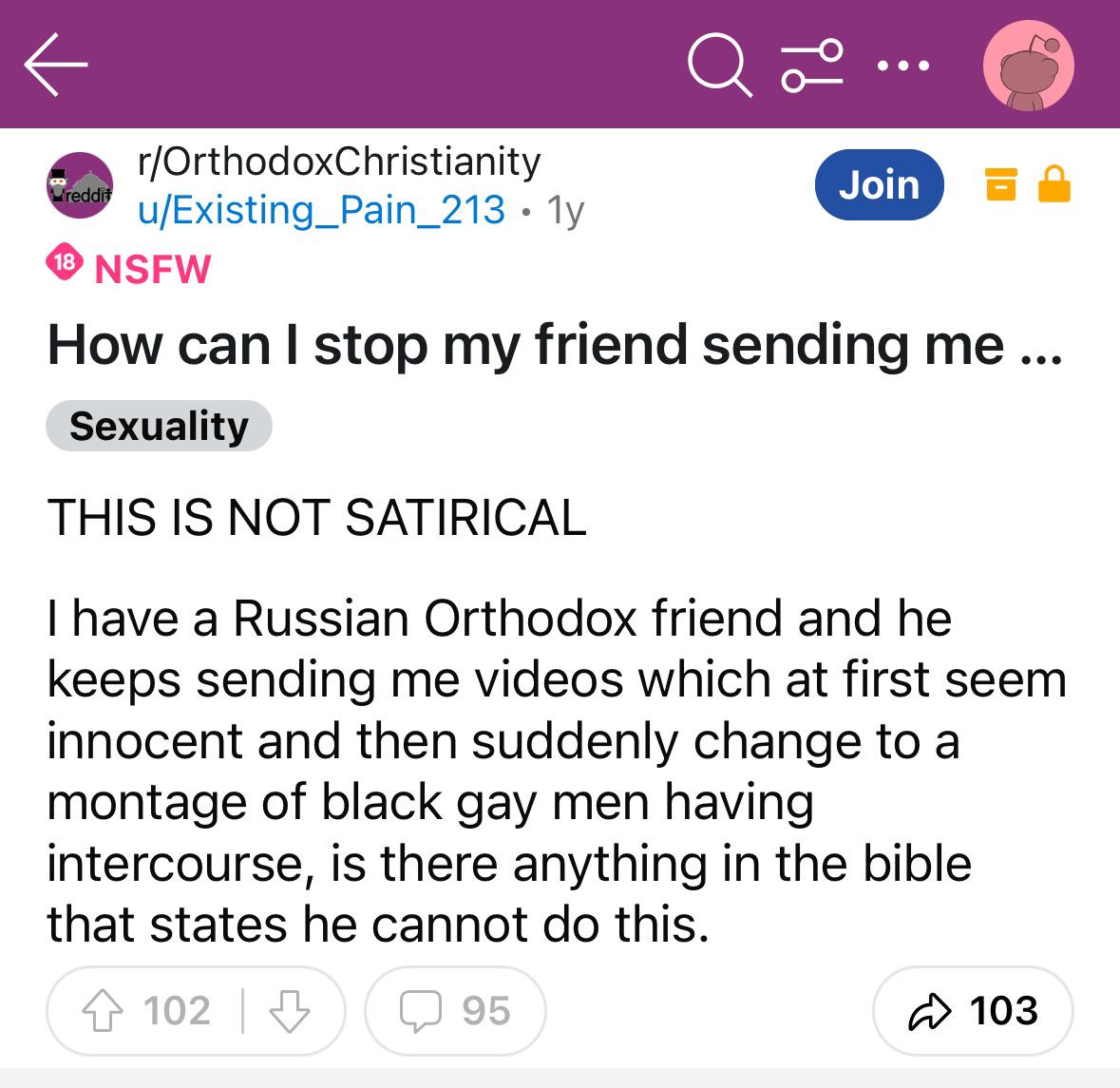Open the comment sort options icon
The width and height of the screenshot is (1120, 1088).
tap(811, 65)
